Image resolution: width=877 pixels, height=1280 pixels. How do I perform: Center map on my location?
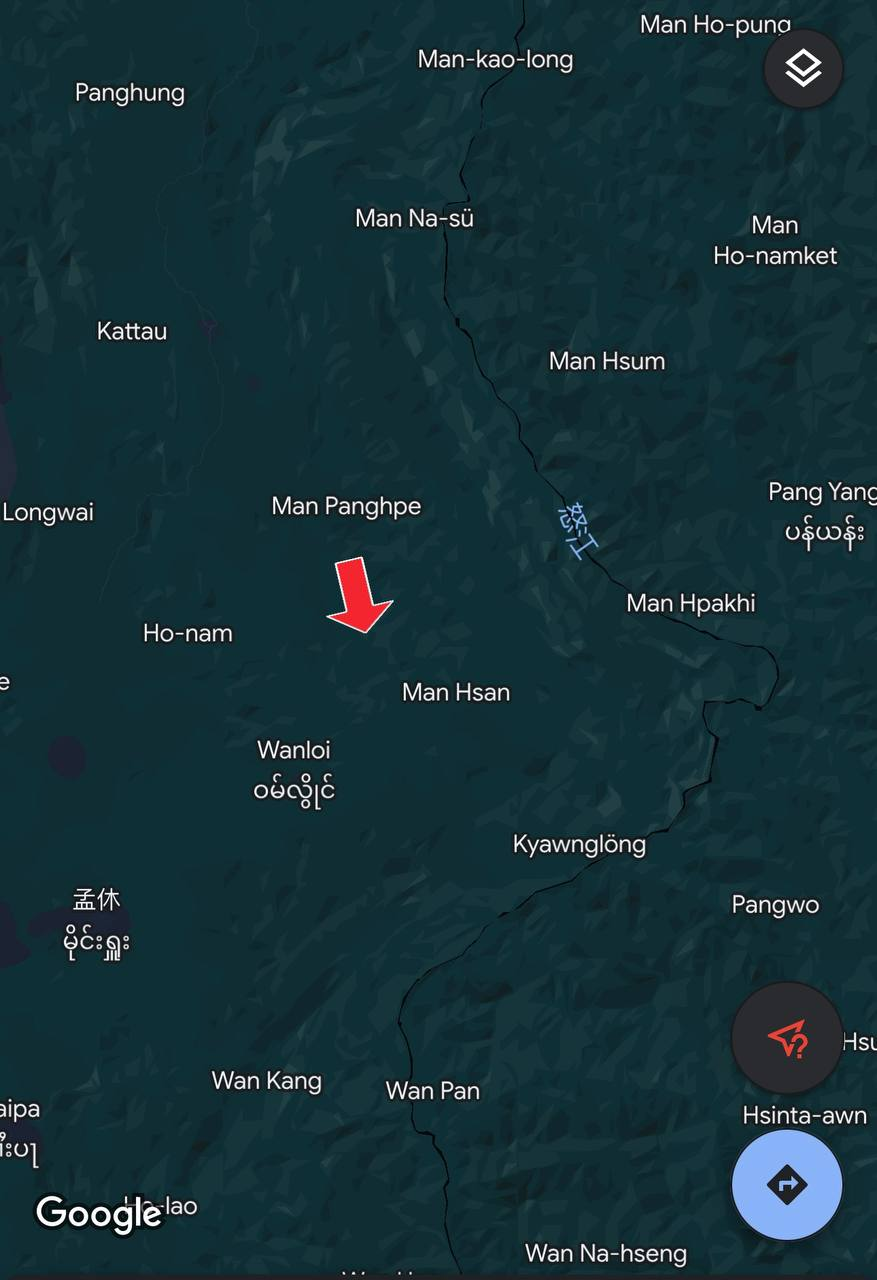pos(787,1039)
